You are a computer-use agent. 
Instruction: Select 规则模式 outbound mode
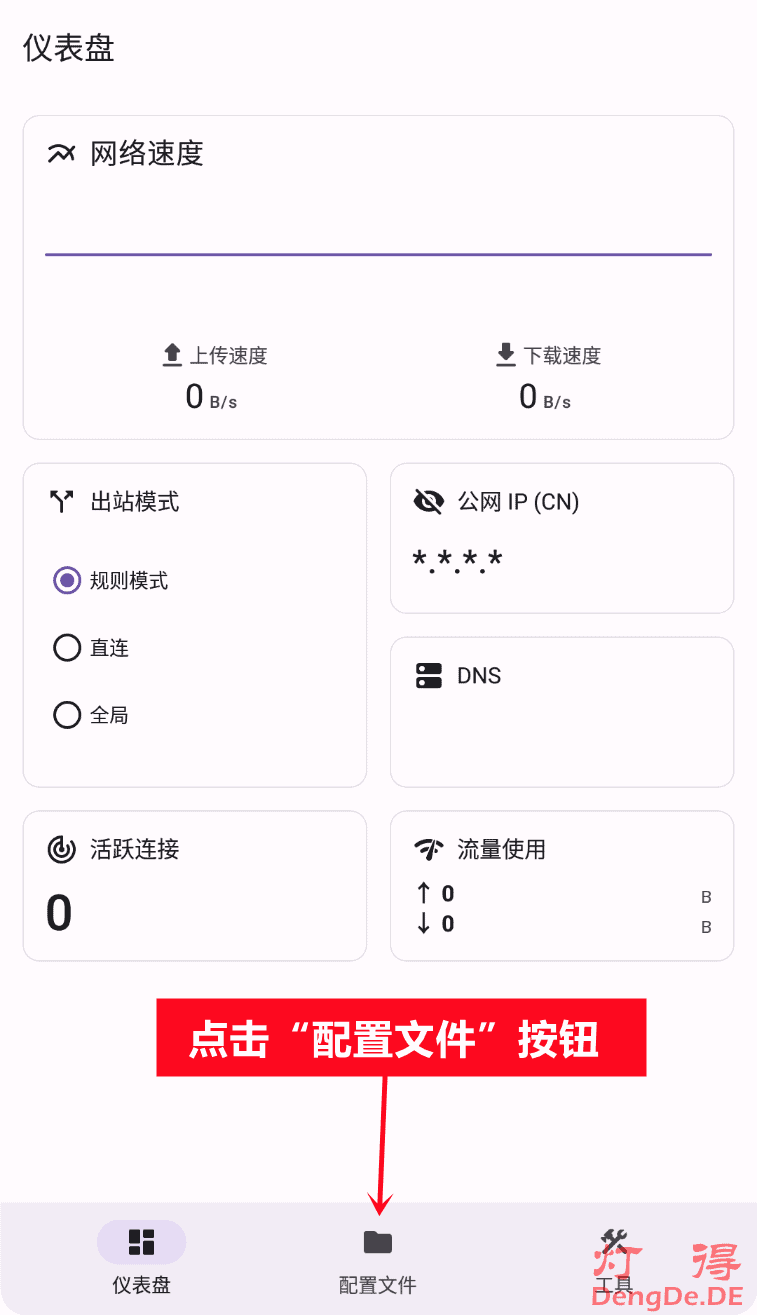point(67,580)
